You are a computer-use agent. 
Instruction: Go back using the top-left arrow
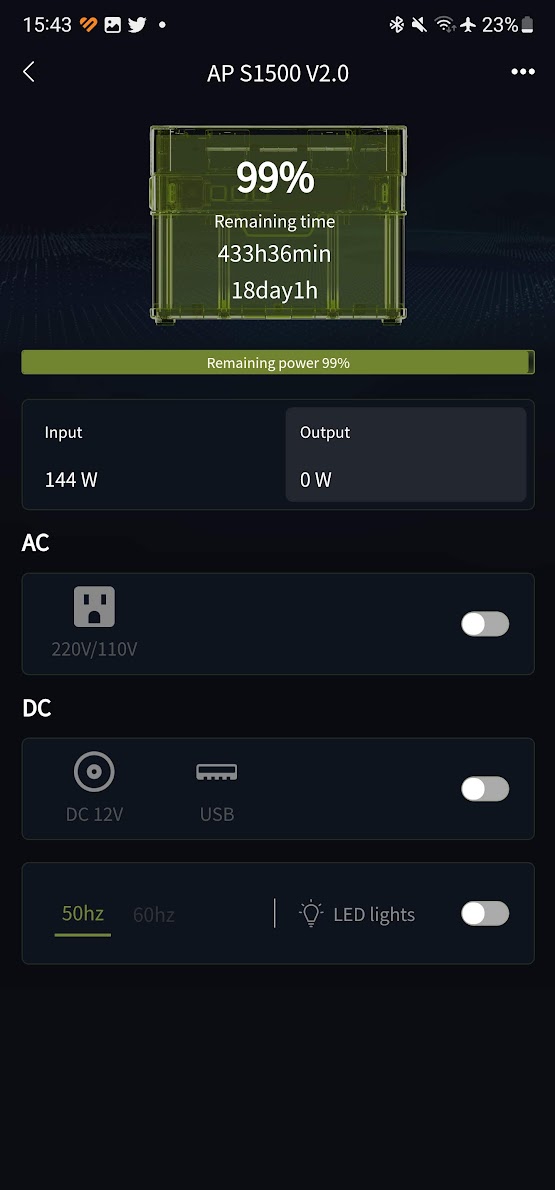(x=29, y=72)
